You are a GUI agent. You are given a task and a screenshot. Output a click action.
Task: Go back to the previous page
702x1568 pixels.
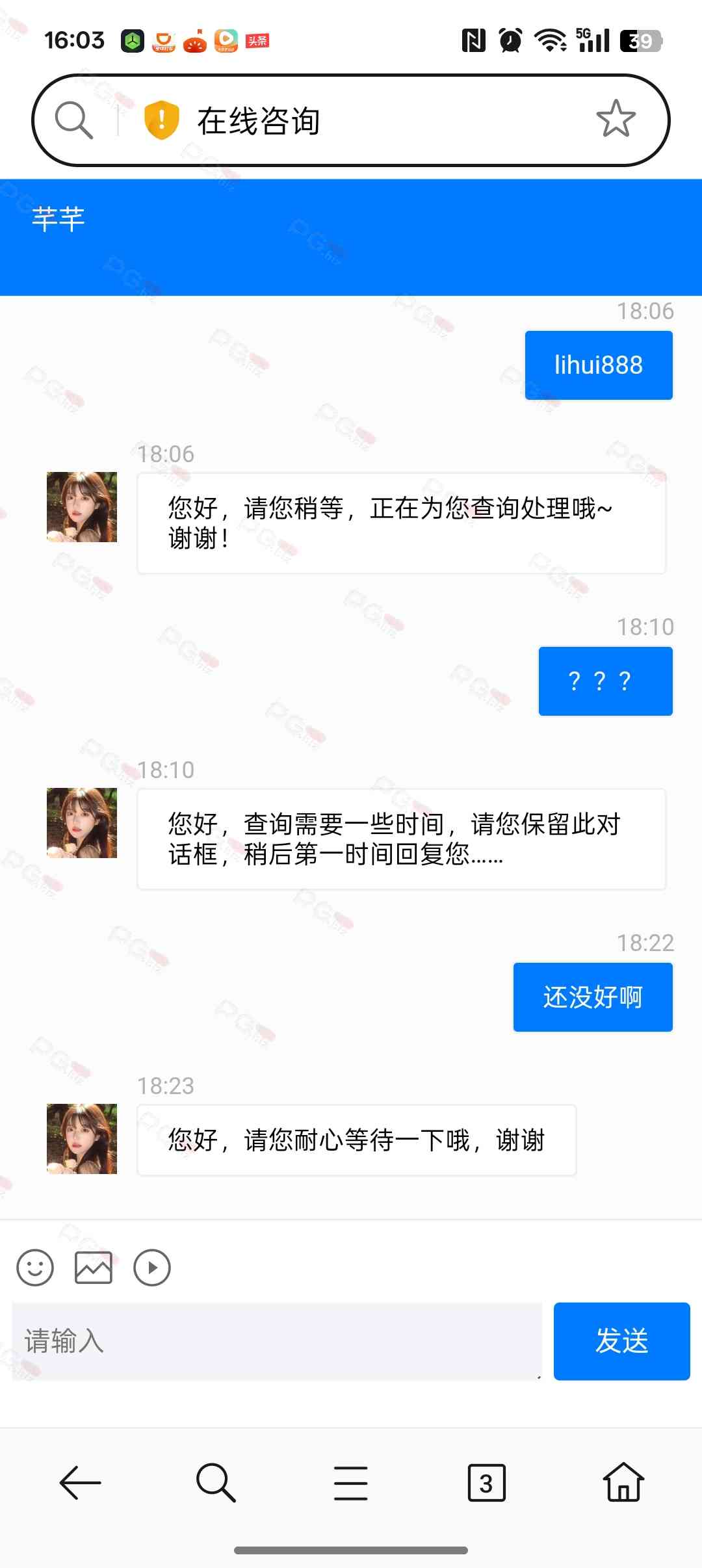[x=80, y=1483]
